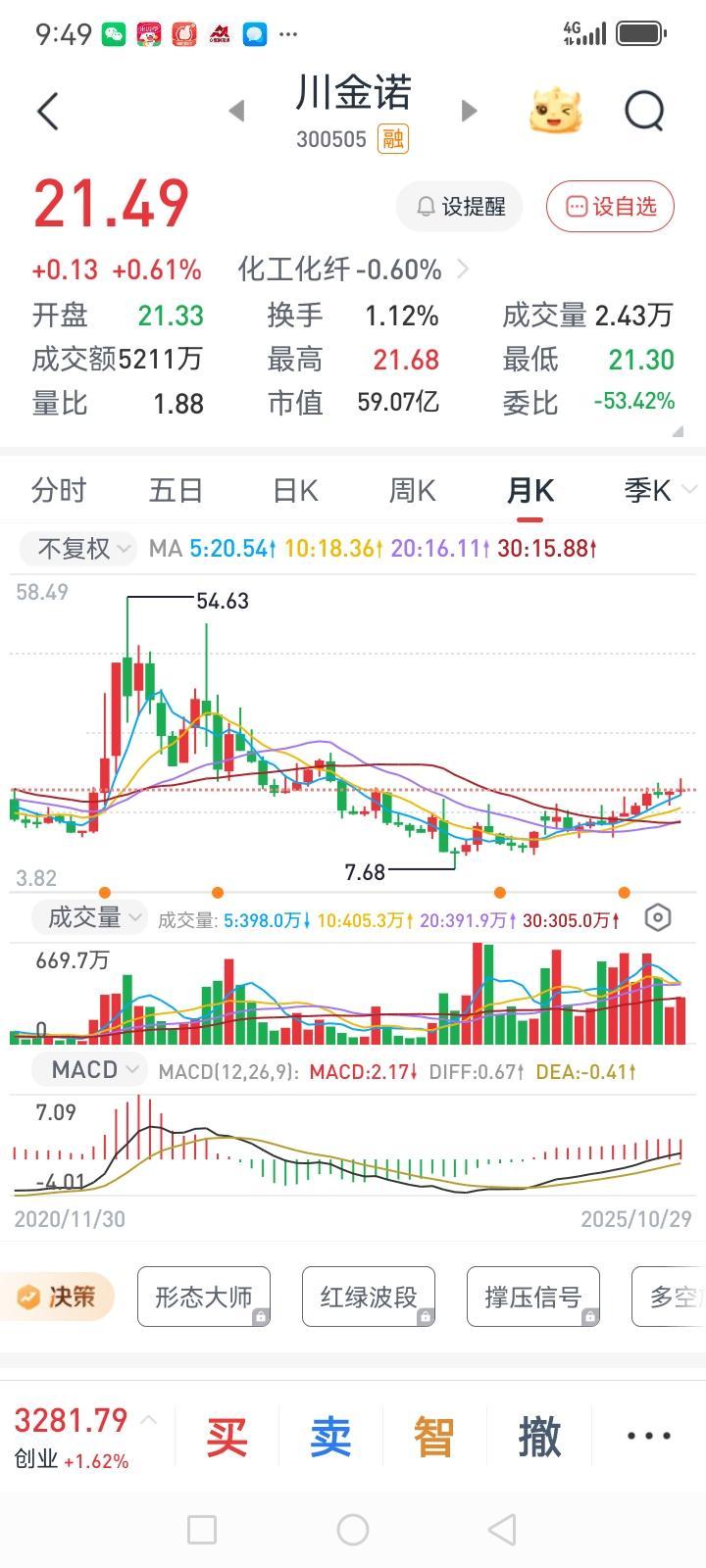Tap the 决策 decision icon at bottom left

59,1296
